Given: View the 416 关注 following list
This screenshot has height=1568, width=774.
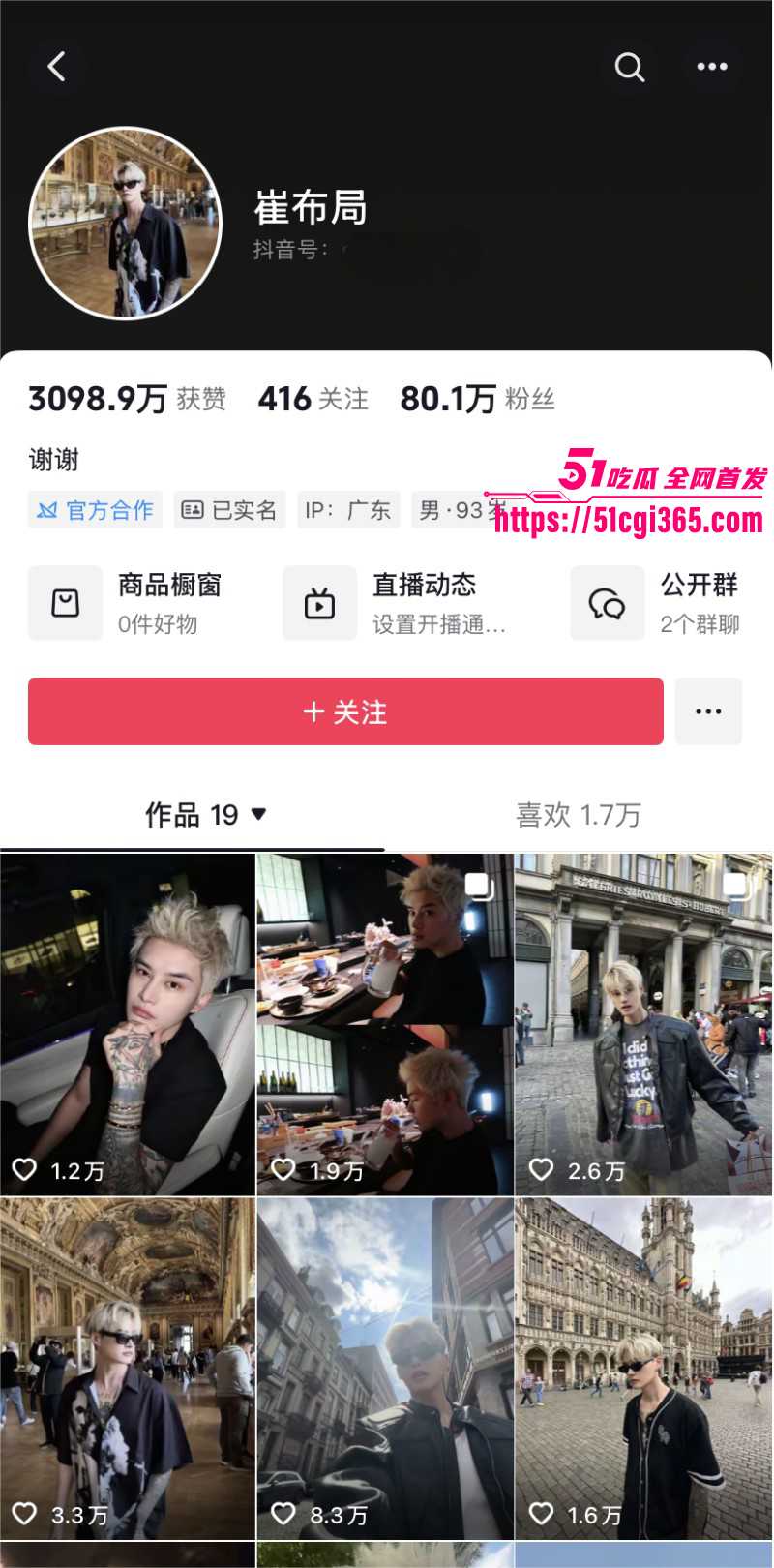Looking at the screenshot, I should pos(313,399).
